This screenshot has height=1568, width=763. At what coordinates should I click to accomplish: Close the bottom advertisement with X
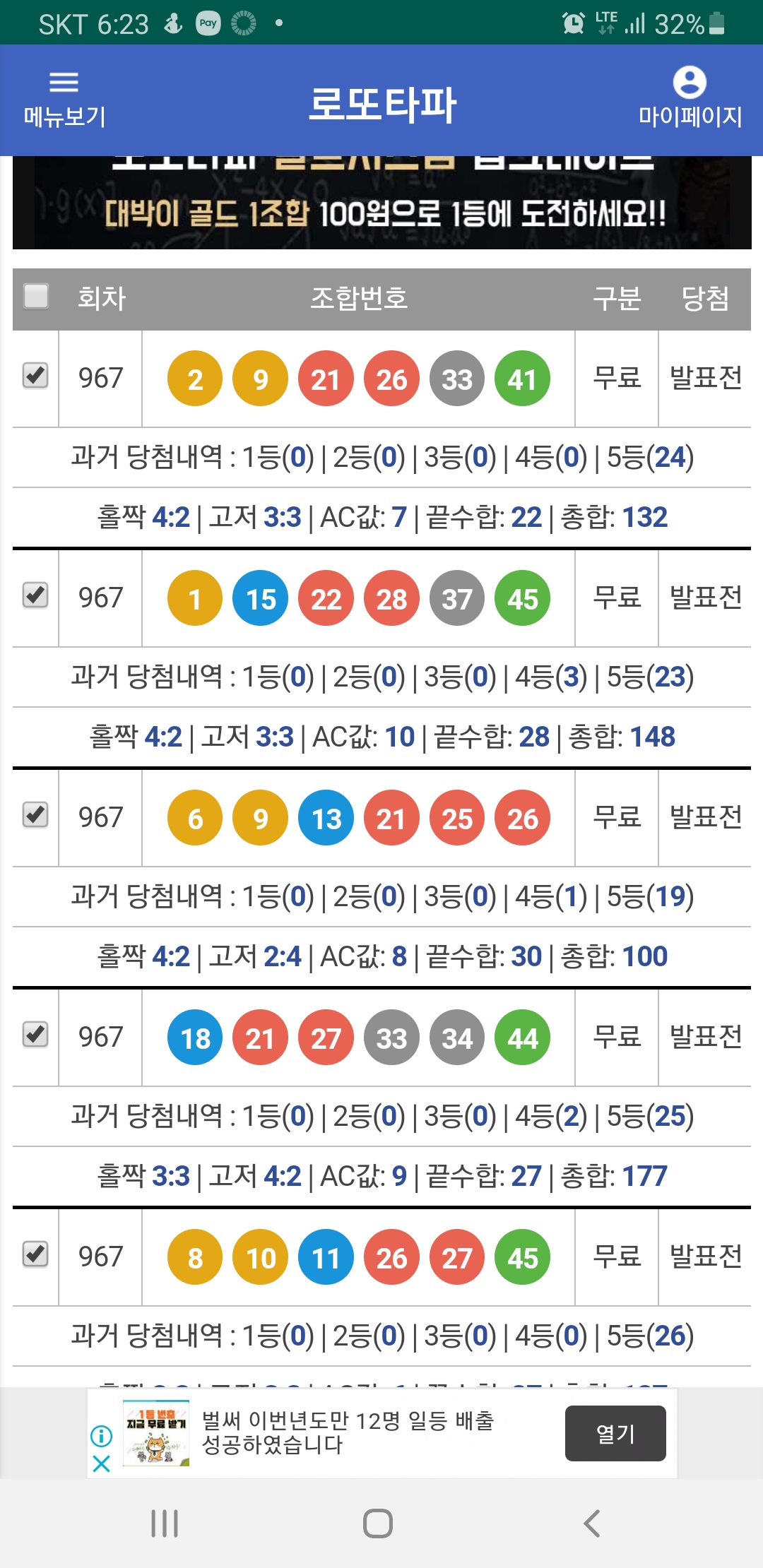102,1463
